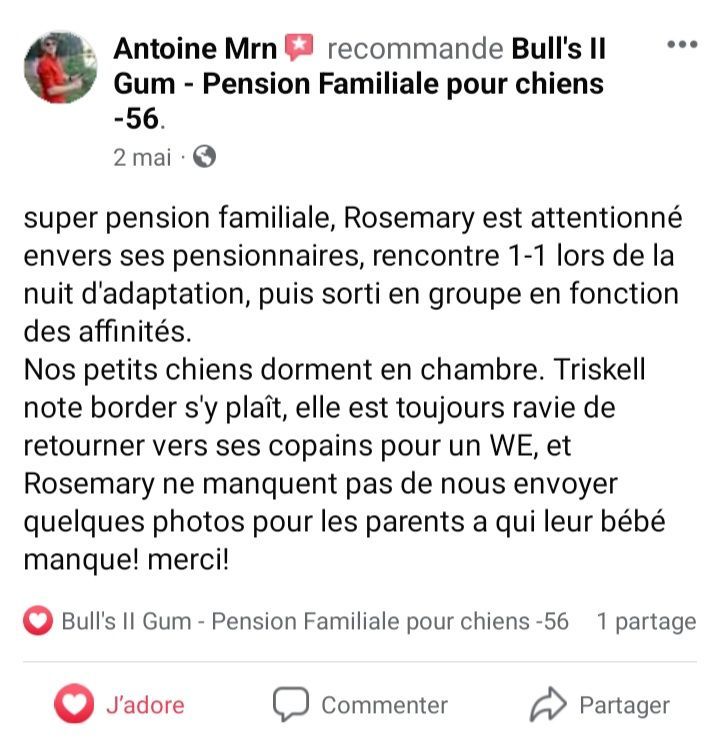Open the post's three-dot options menu
The image size is (720, 752).
click(681, 45)
